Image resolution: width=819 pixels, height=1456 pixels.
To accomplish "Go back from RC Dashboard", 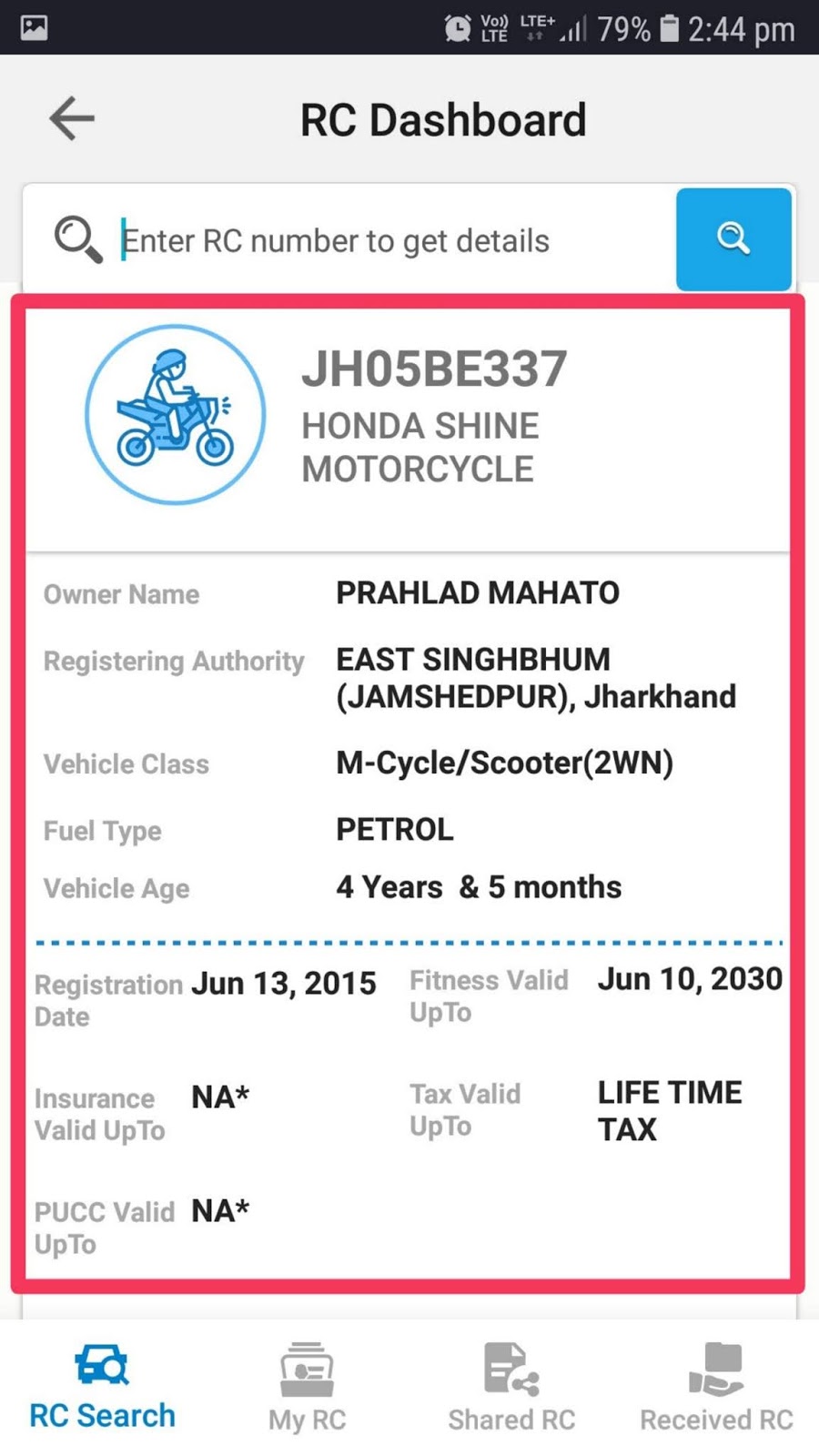I will (72, 119).
